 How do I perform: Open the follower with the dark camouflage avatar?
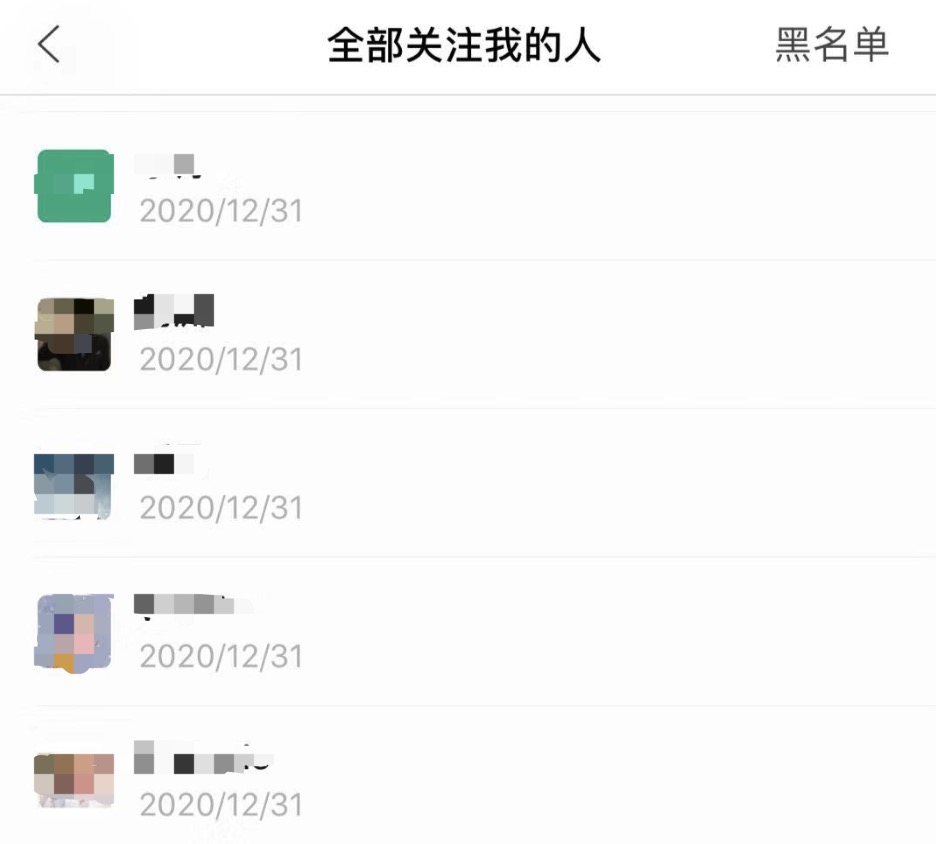(74, 334)
